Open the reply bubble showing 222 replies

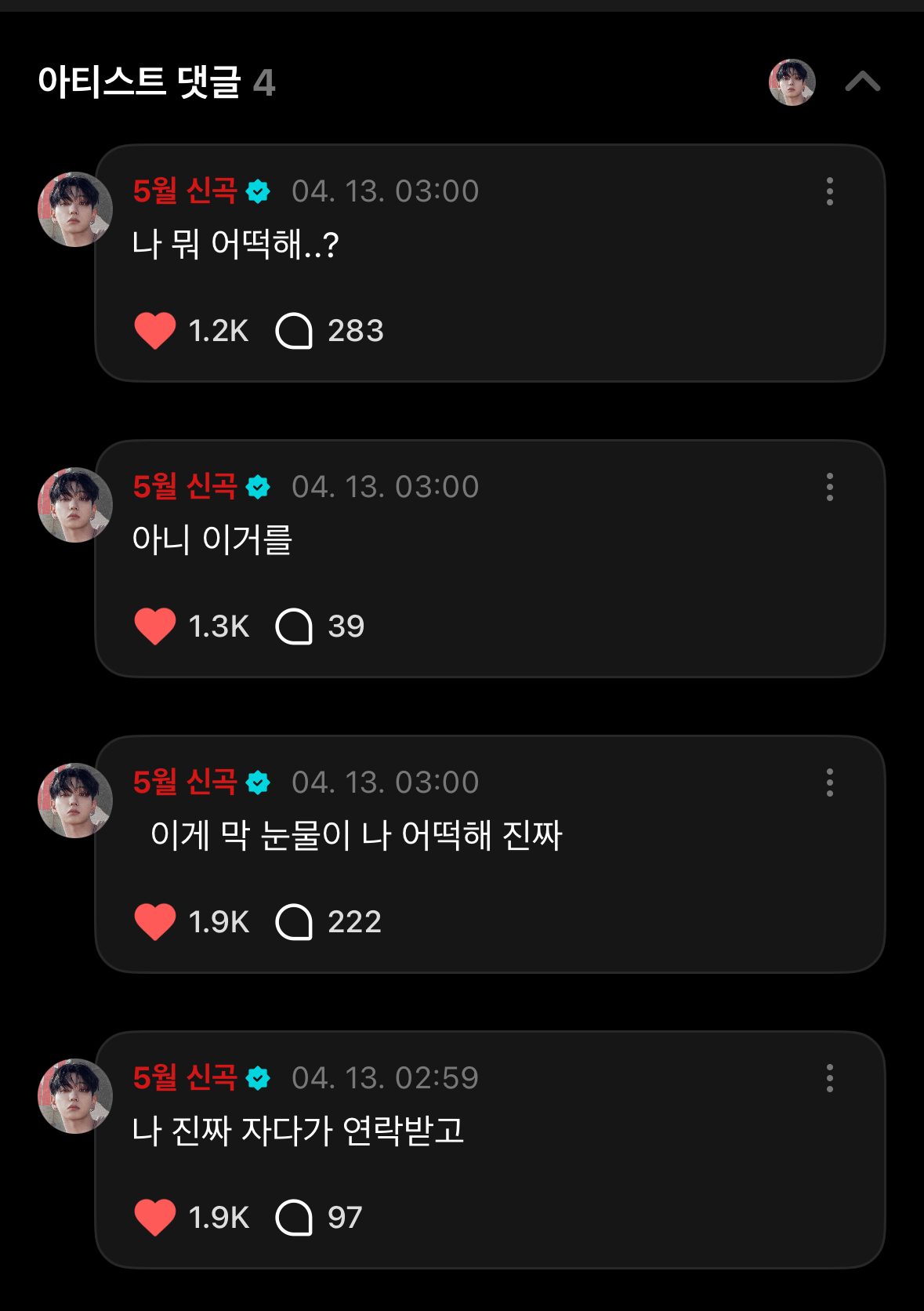tap(296, 921)
